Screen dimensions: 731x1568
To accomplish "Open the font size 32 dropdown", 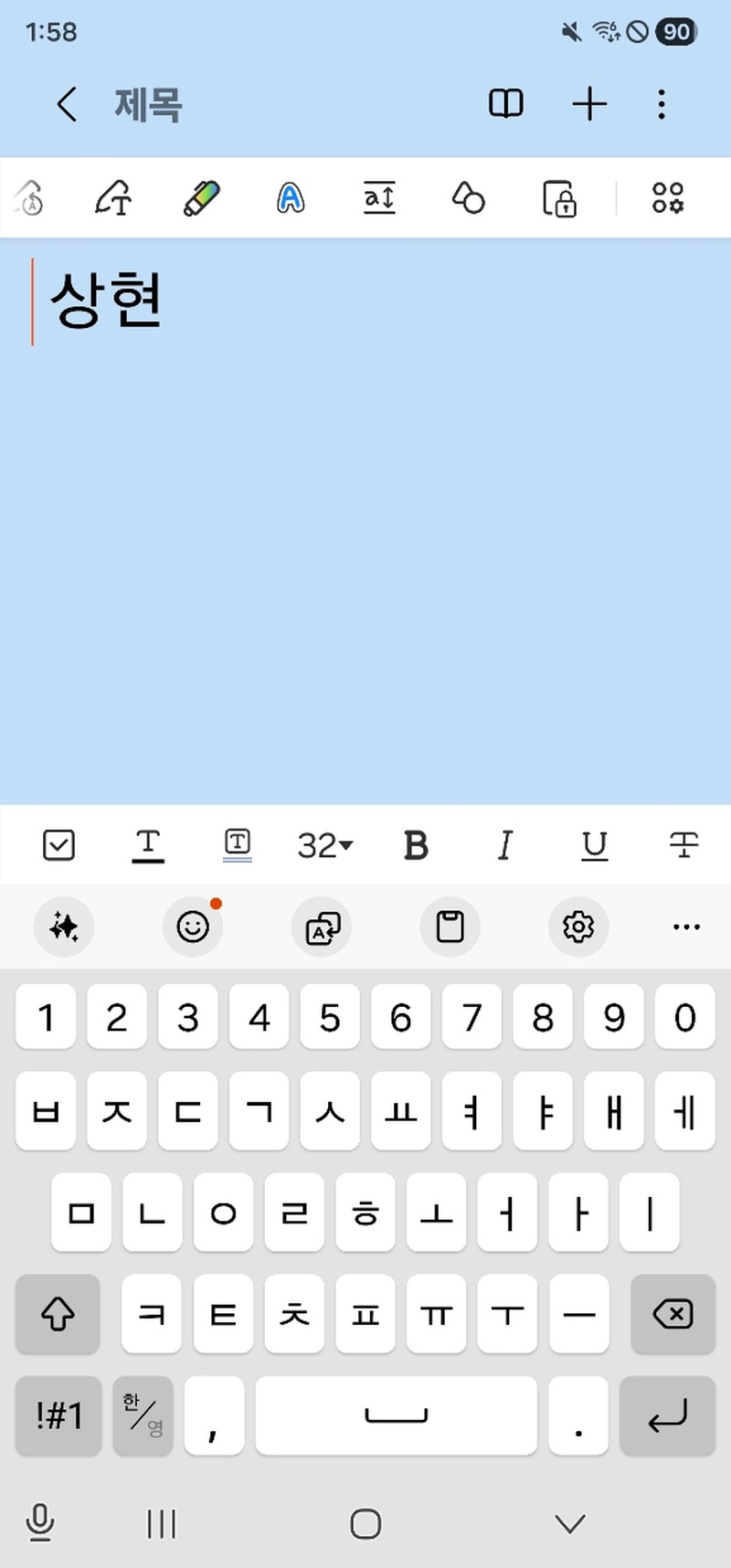I will (324, 845).
